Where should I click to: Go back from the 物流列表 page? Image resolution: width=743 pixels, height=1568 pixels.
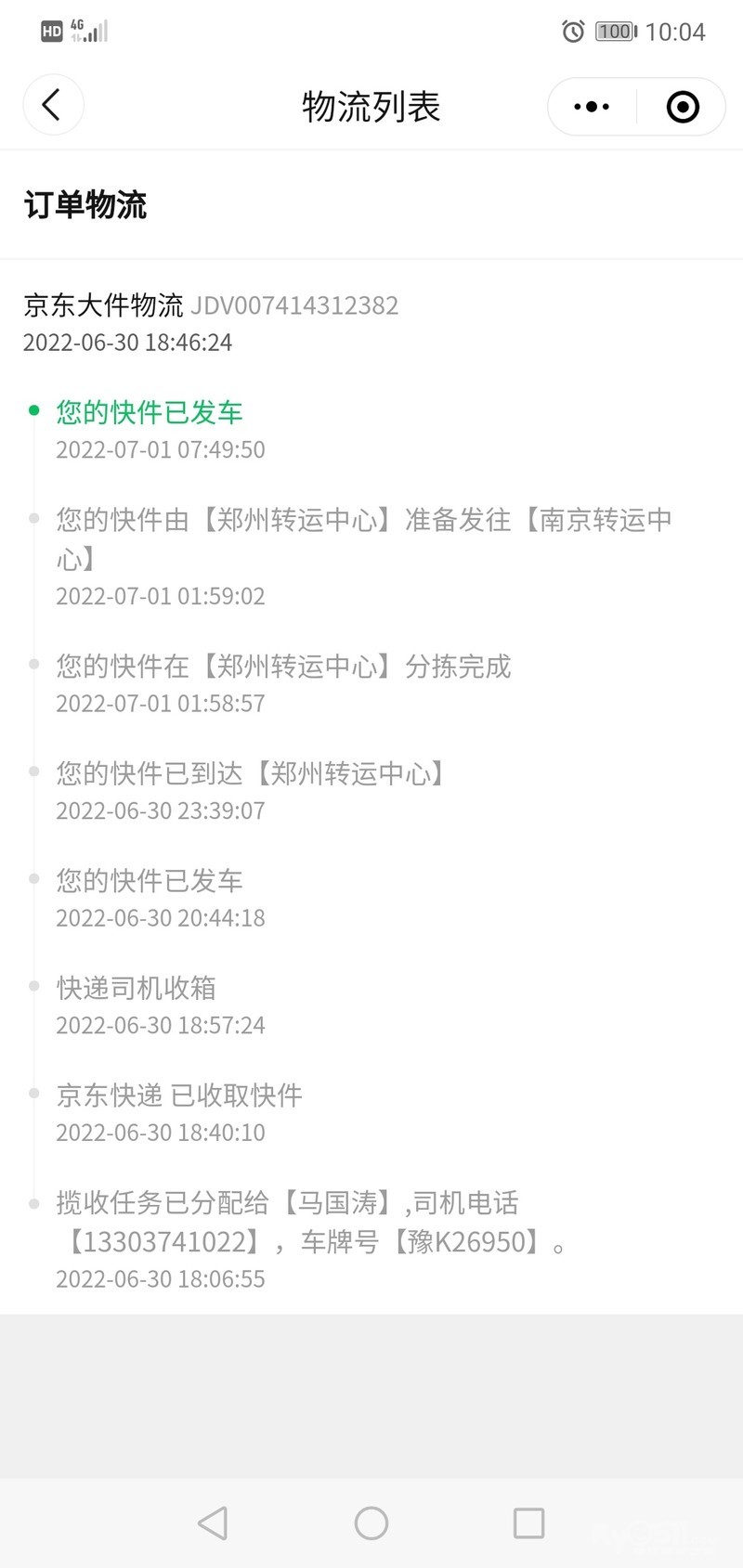[x=53, y=105]
